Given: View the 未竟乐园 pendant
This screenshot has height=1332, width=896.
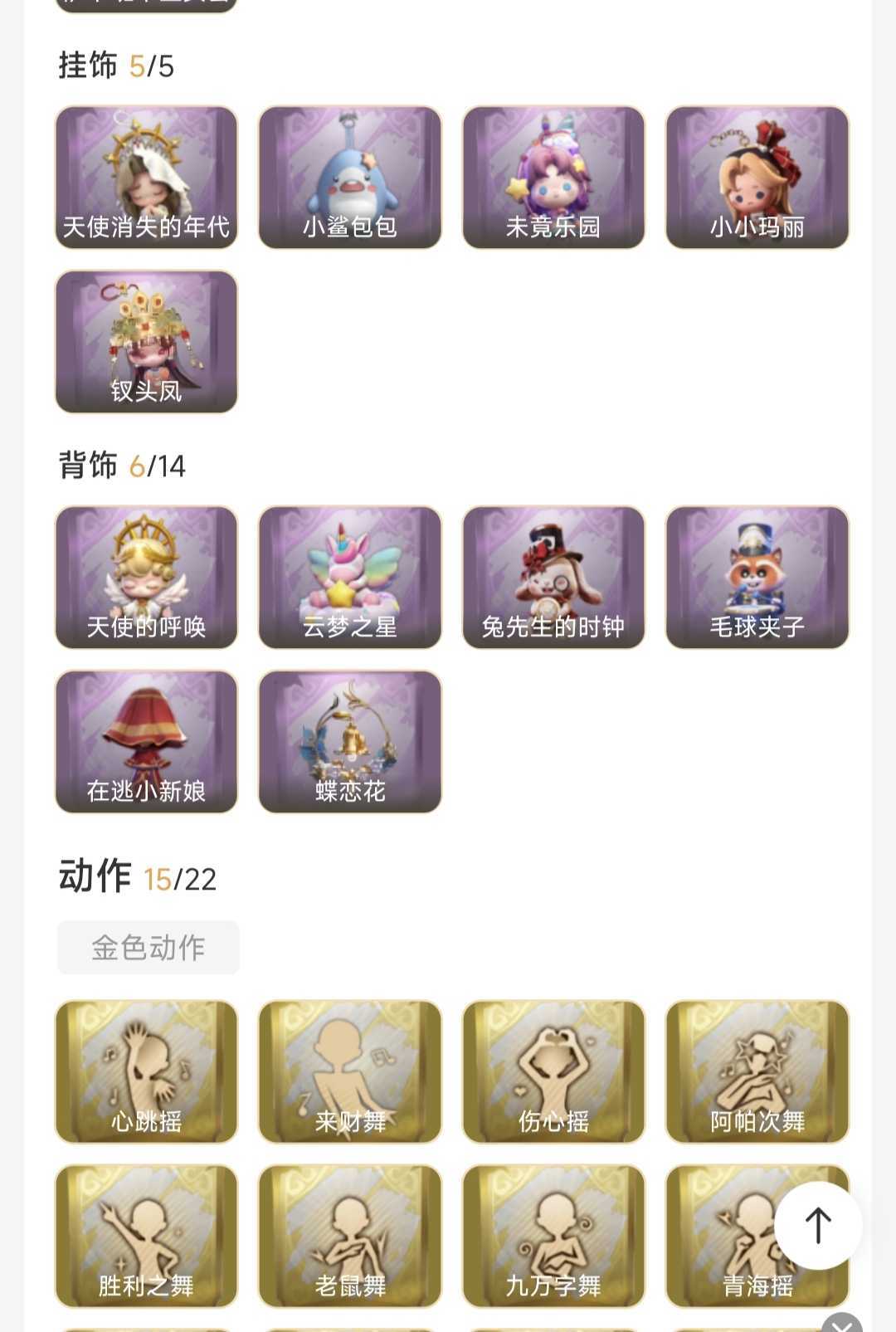Looking at the screenshot, I should (x=553, y=177).
